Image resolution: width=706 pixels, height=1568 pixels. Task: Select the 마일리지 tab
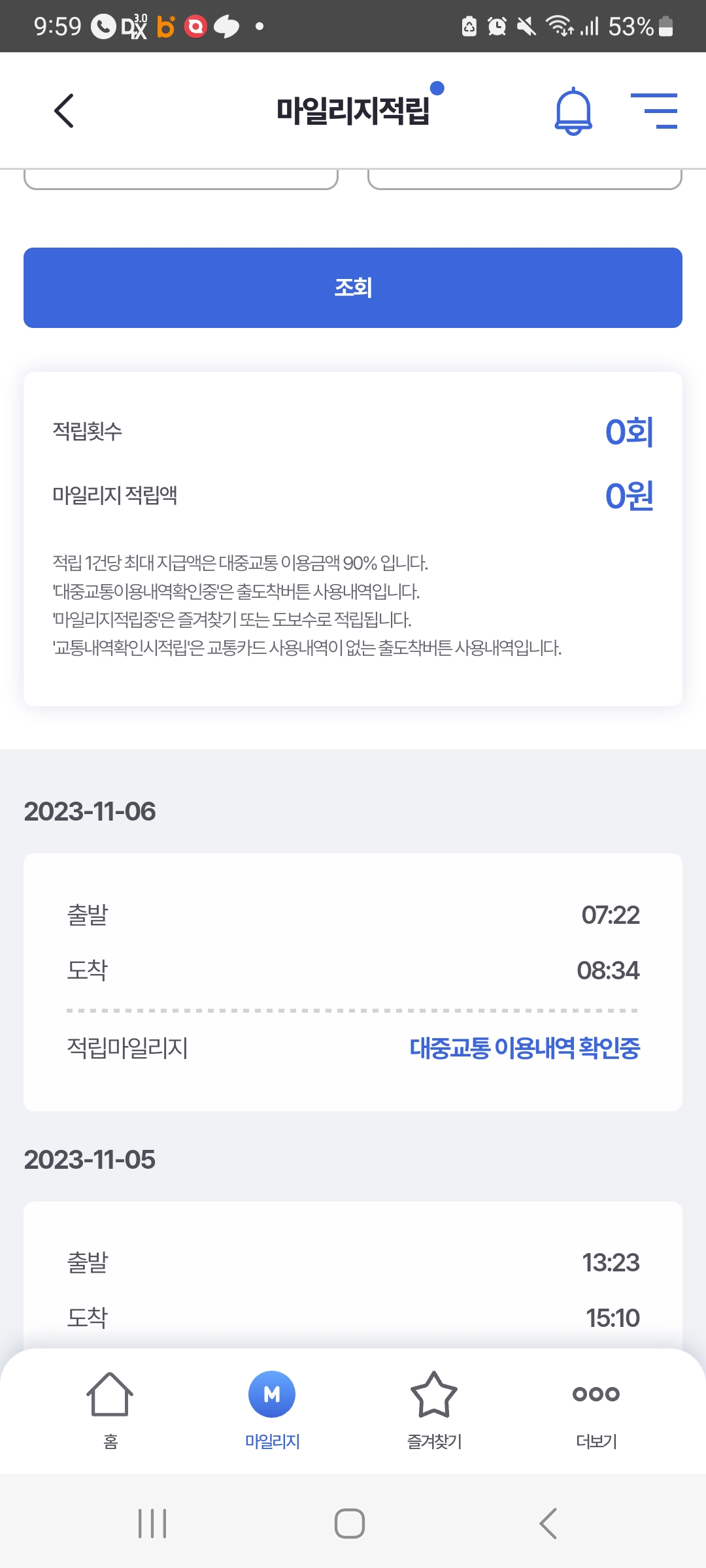tap(272, 1407)
